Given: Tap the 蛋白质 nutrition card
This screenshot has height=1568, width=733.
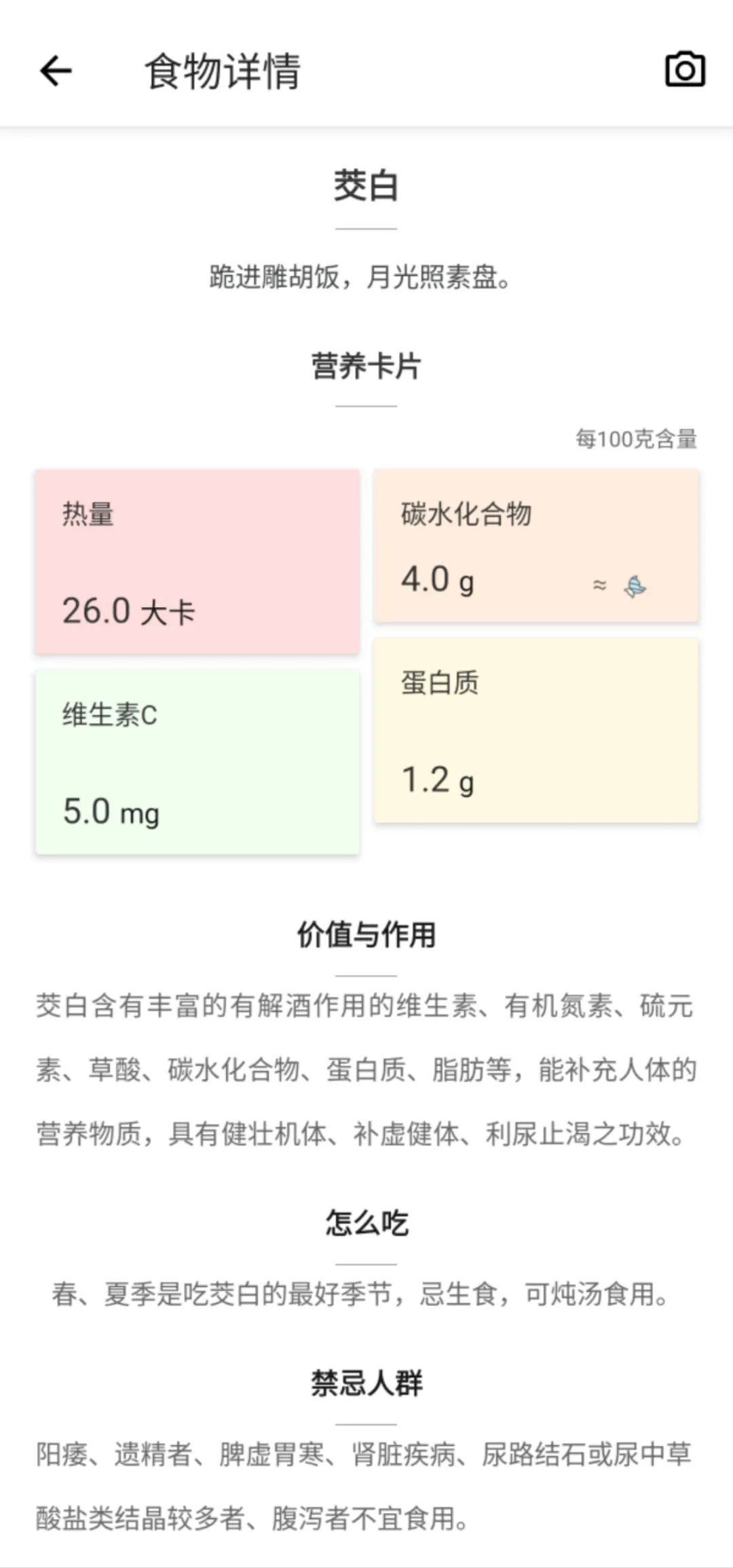Looking at the screenshot, I should (x=536, y=731).
